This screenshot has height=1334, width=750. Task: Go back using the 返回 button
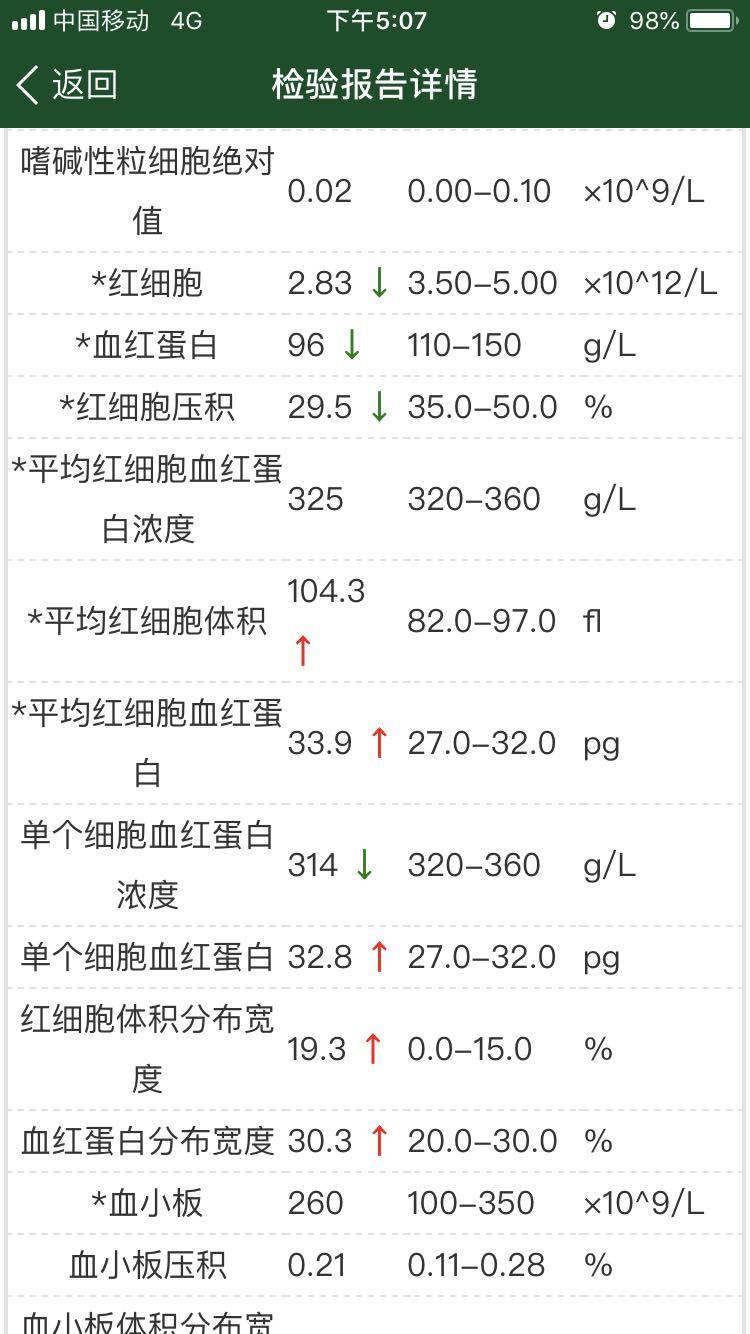tap(68, 85)
